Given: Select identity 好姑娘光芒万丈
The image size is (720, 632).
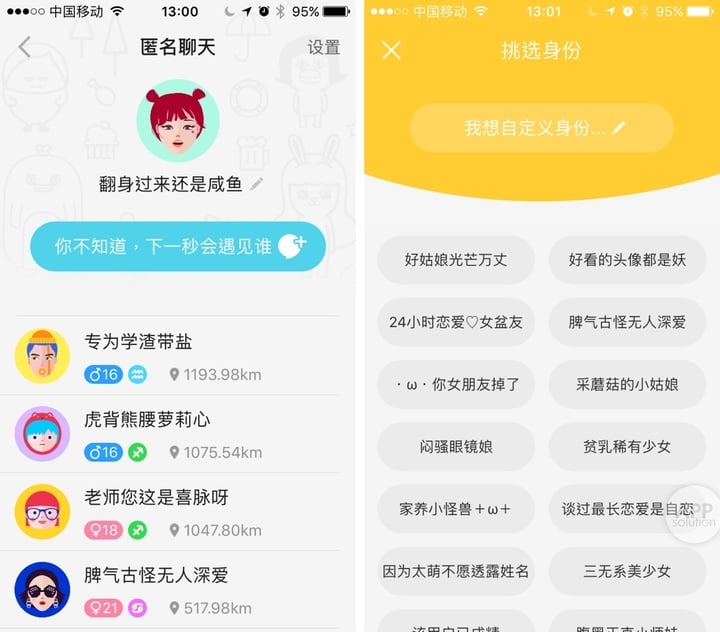Looking at the screenshot, I should [x=456, y=260].
